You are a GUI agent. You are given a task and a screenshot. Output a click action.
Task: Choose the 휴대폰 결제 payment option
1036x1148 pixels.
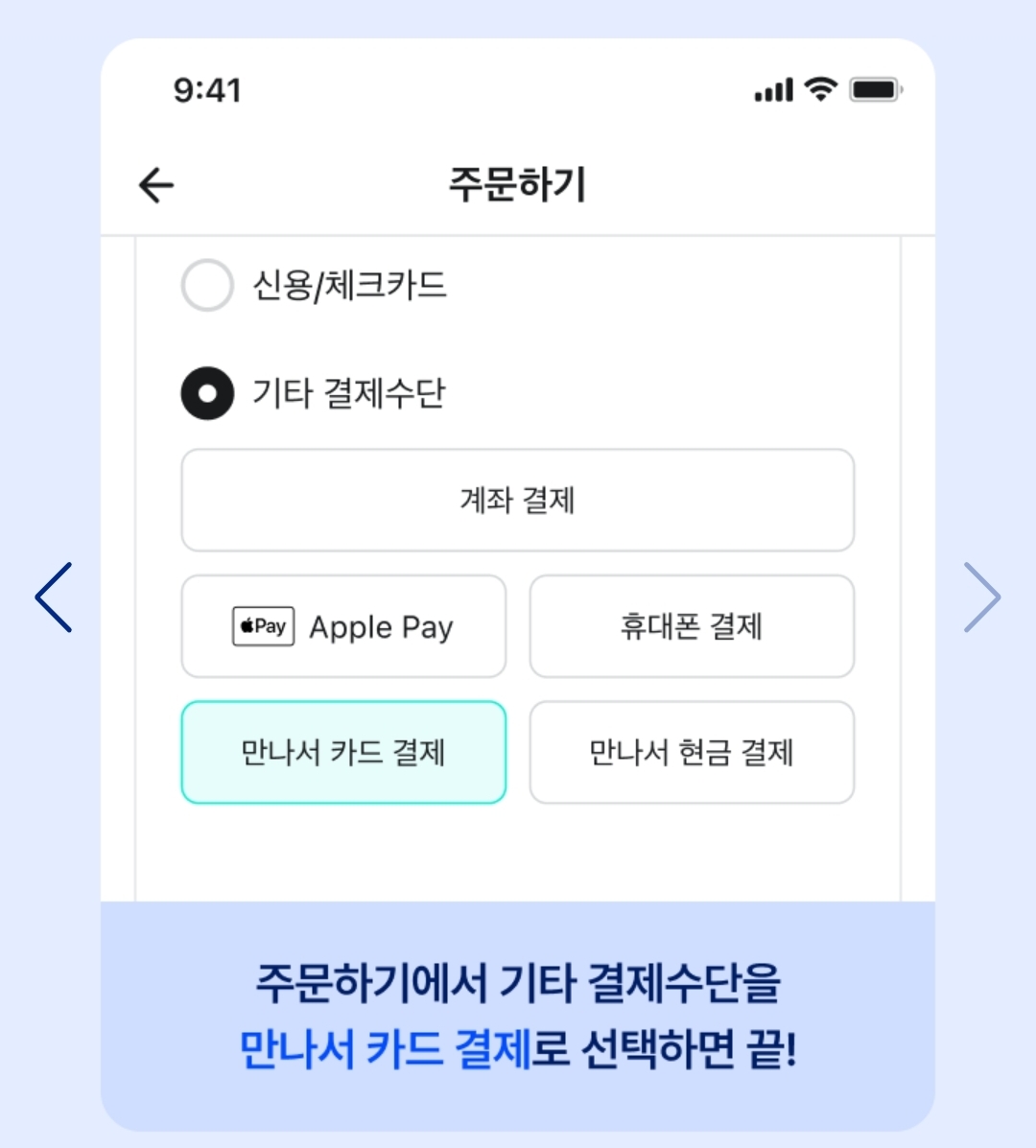(x=691, y=626)
